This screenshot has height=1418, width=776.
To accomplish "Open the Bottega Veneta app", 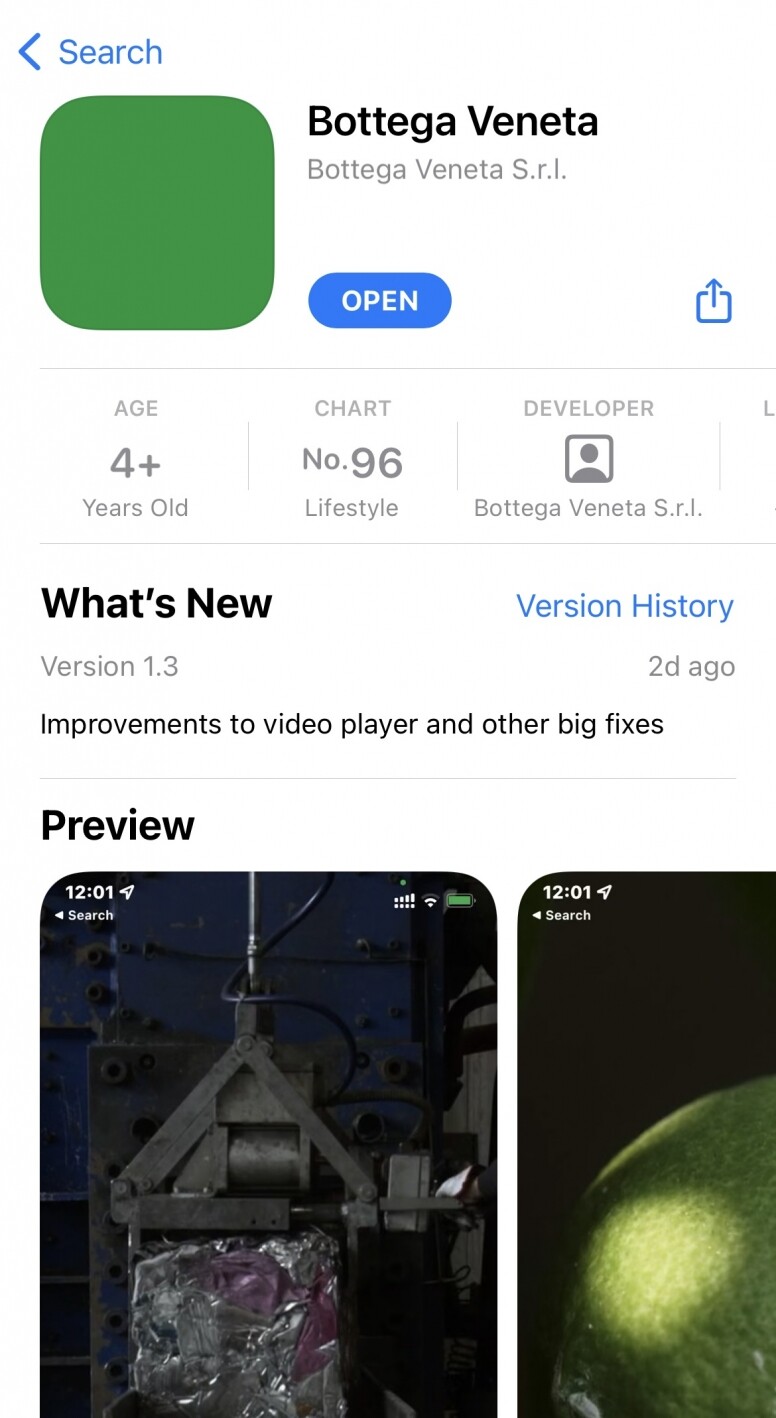I will click(379, 301).
